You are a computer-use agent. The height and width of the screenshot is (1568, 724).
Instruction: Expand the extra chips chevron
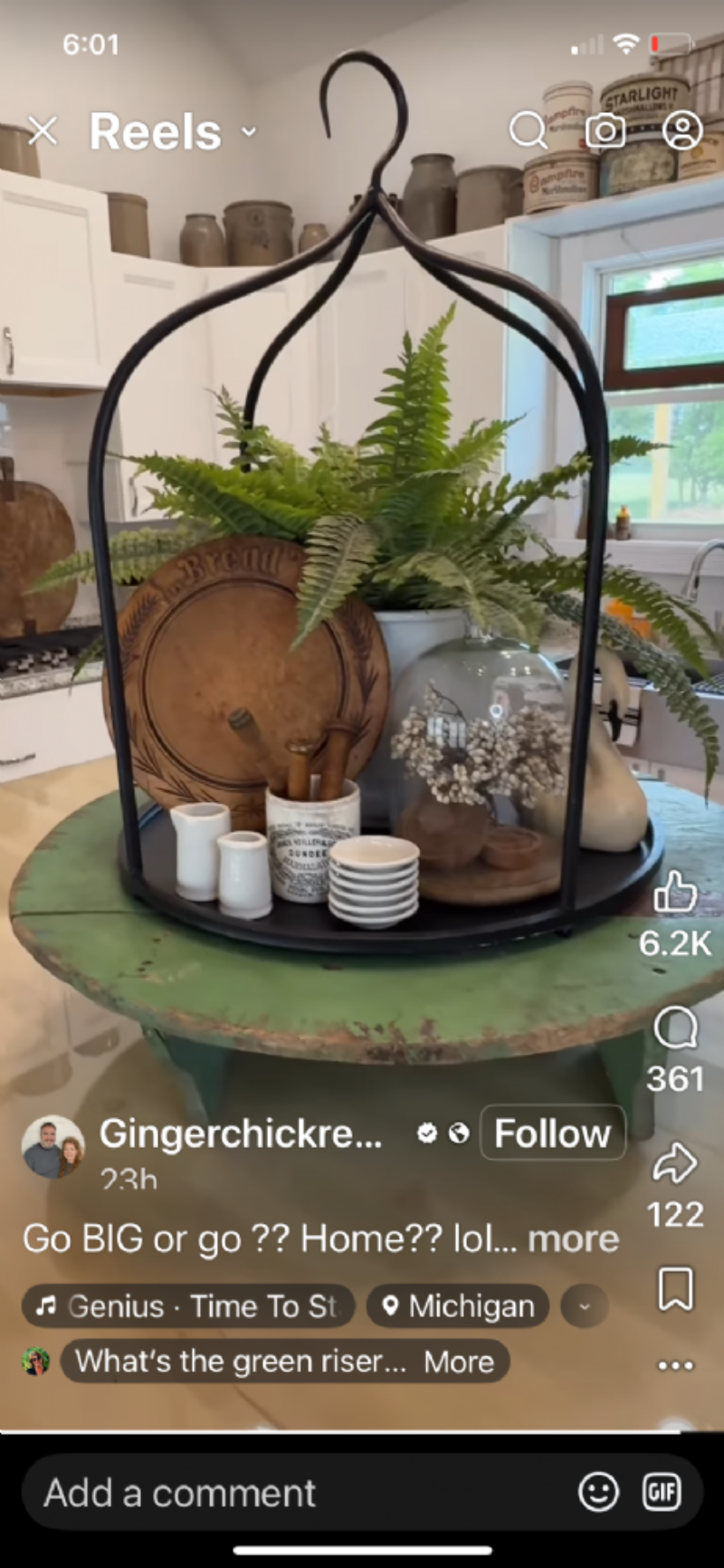(584, 1305)
